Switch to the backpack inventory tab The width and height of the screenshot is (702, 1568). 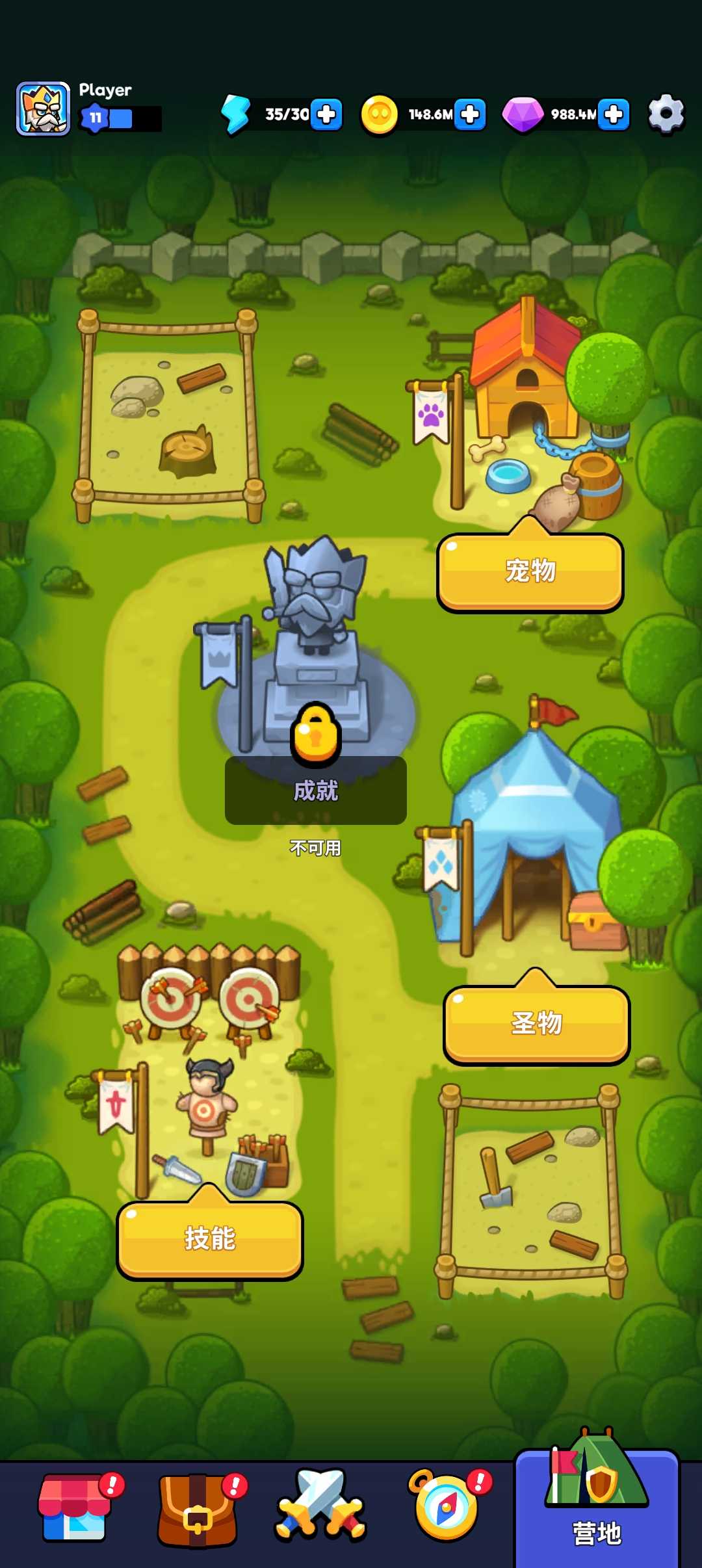pyautogui.click(x=198, y=1509)
